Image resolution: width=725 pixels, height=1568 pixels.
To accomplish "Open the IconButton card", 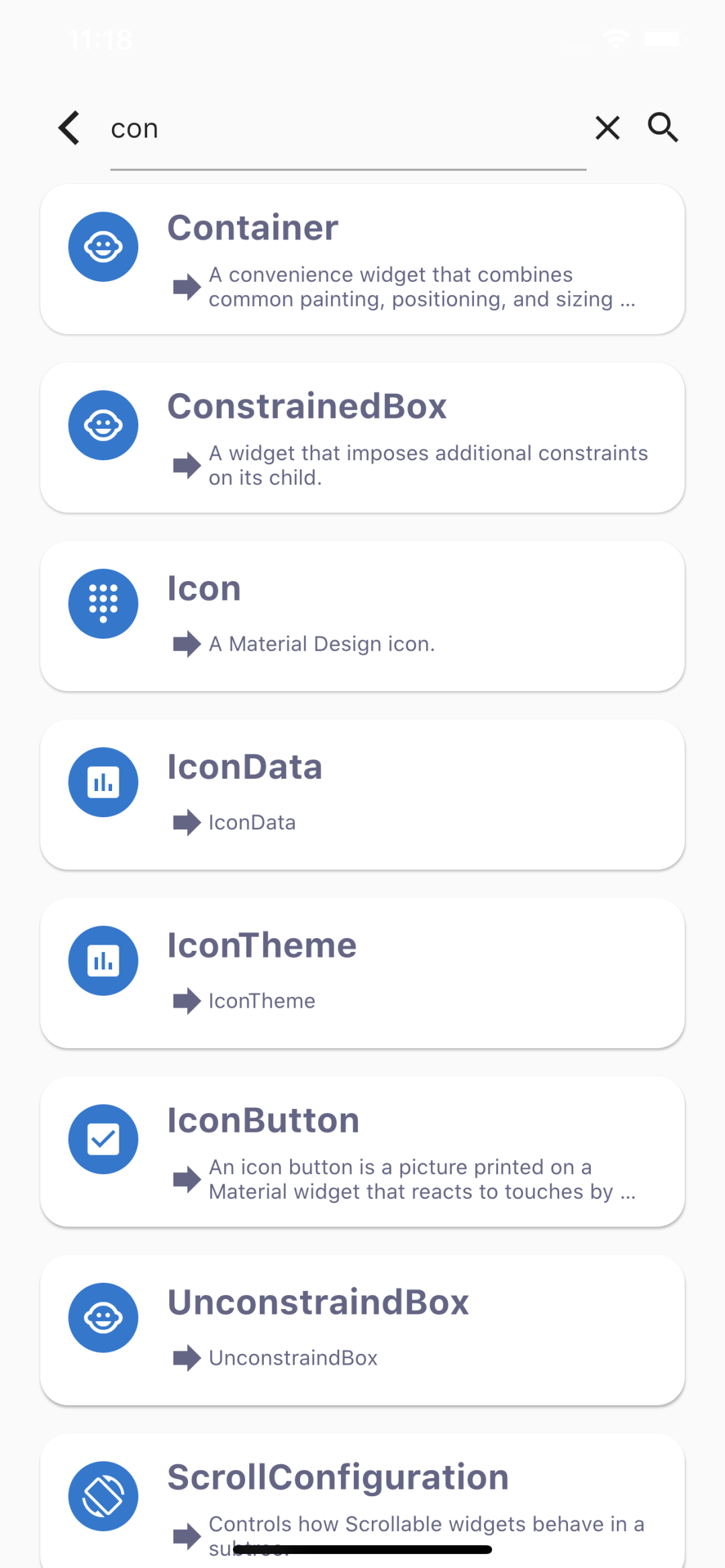I will (362, 1151).
